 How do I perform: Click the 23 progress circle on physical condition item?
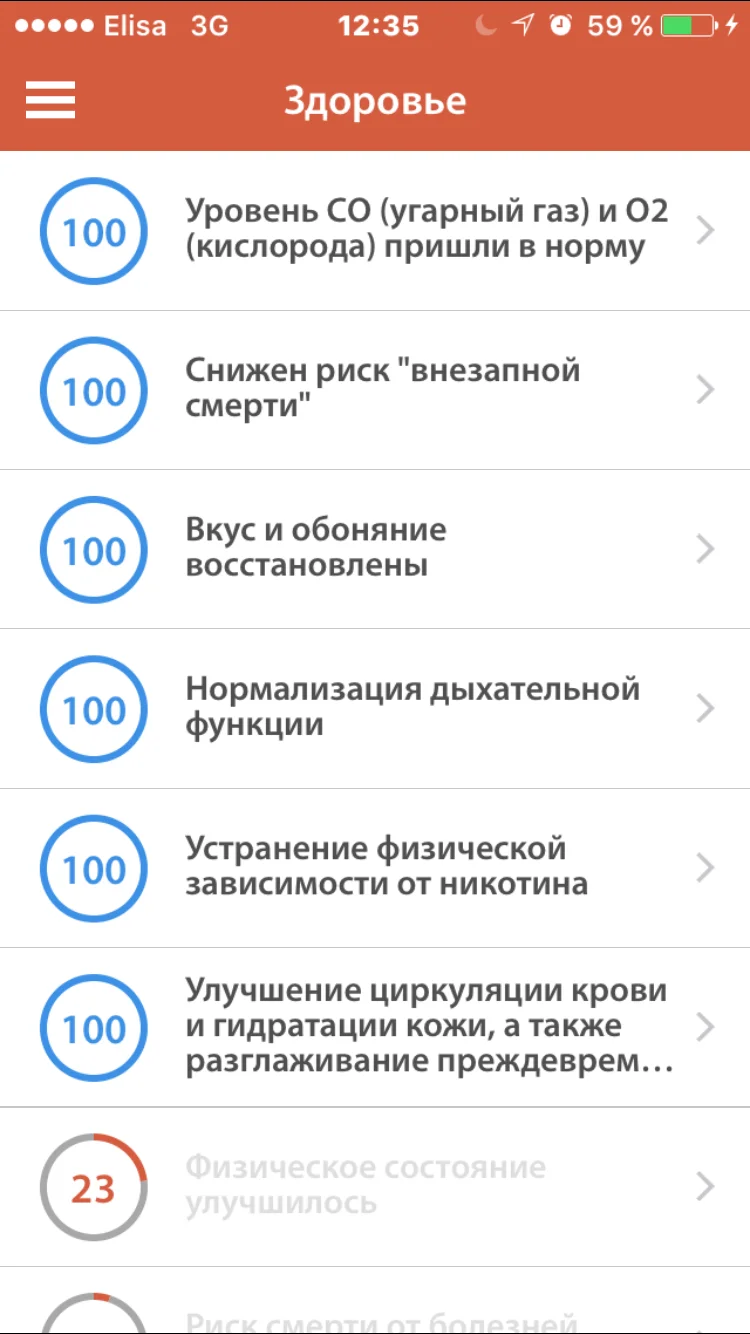tap(93, 1187)
